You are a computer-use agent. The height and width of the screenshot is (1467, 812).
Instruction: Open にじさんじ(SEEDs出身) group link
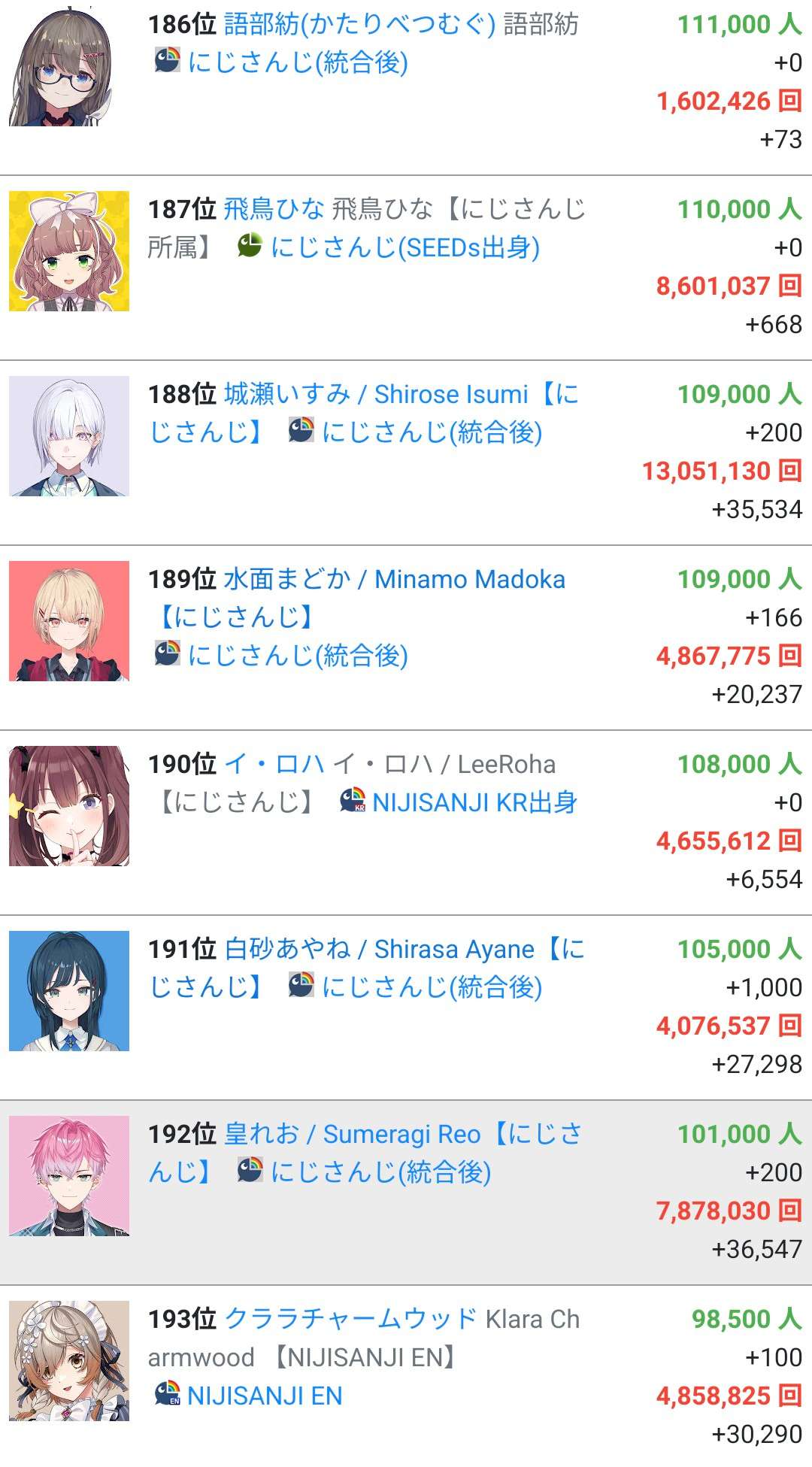point(404,247)
